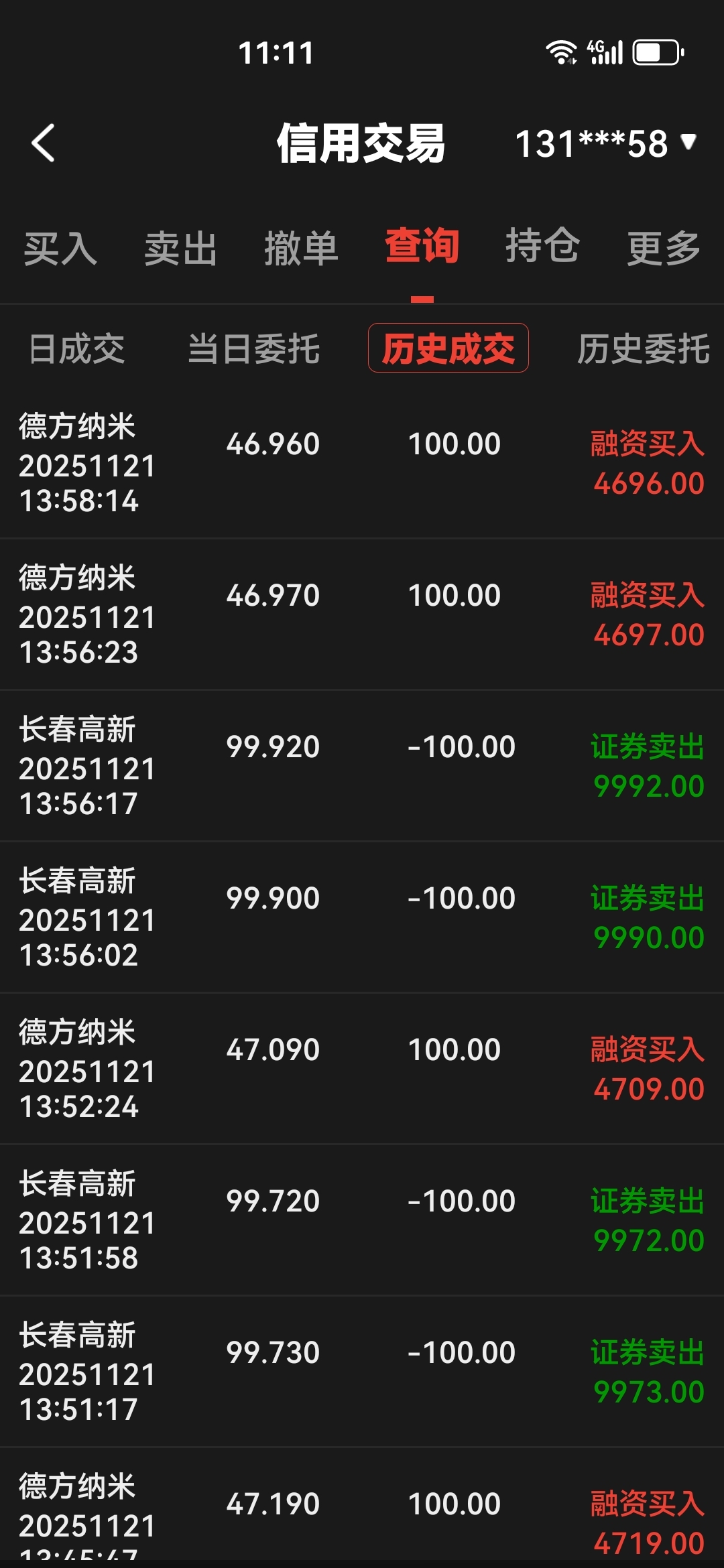Screen dimensions: 724x1568
Task: Select the 历史成交 sub-tab
Action: (448, 348)
